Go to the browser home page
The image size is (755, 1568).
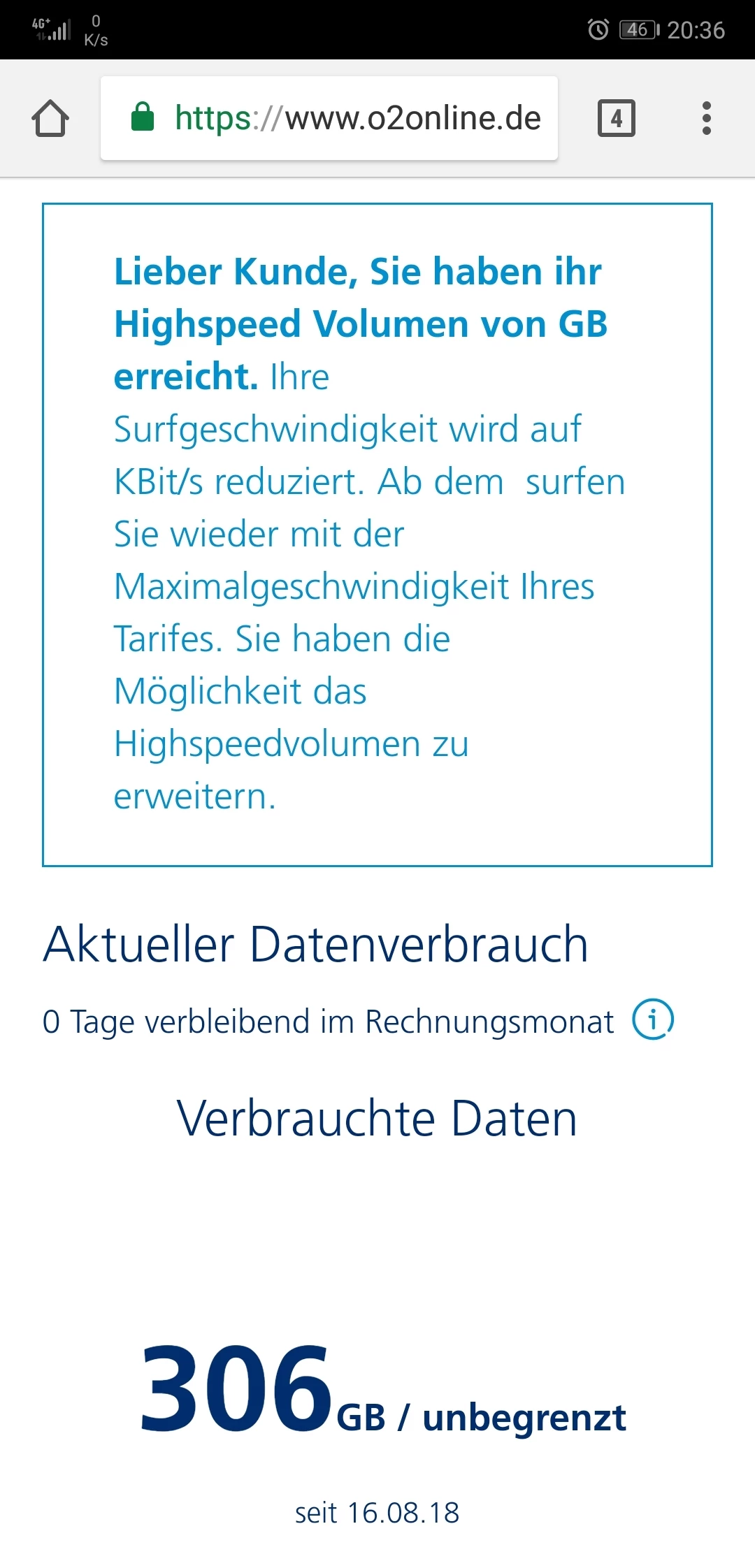click(x=50, y=118)
